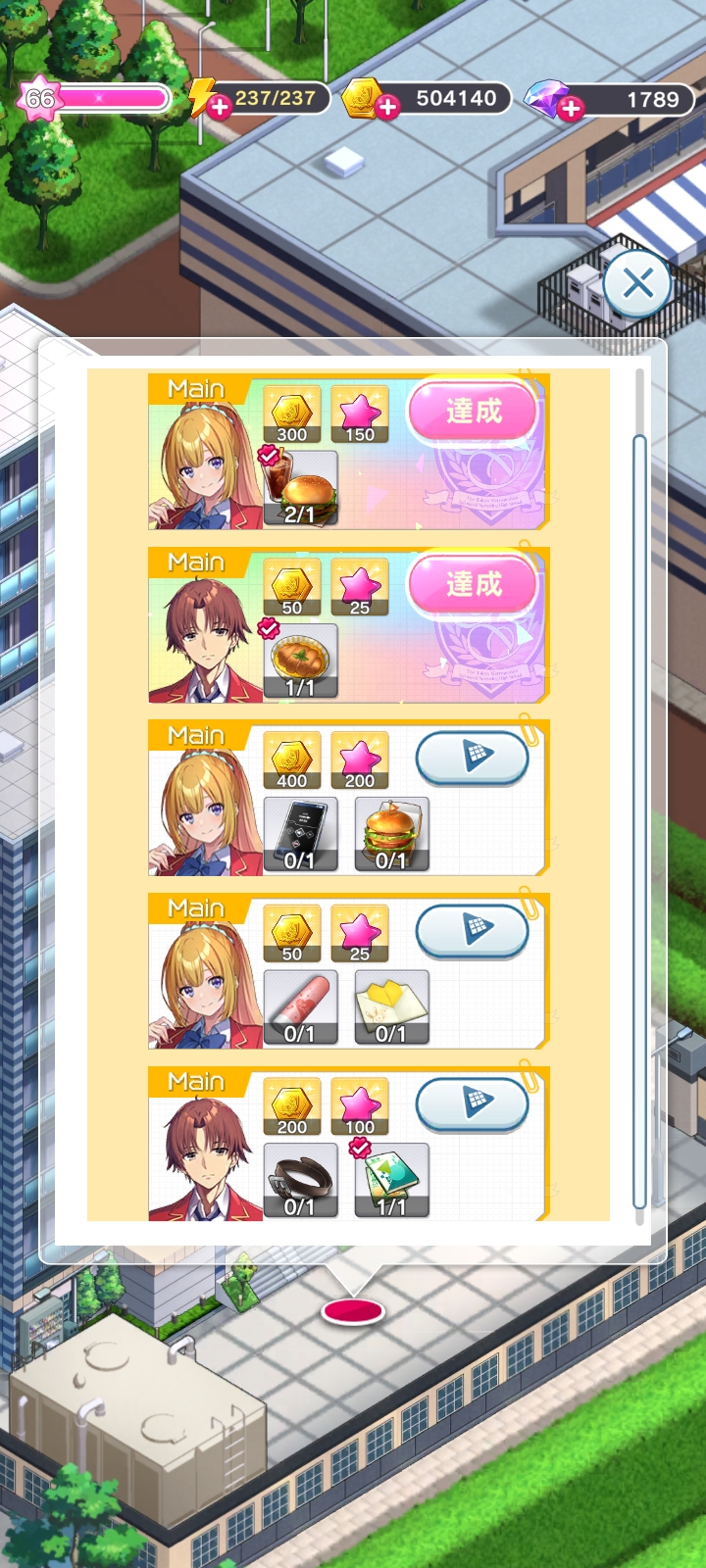Image resolution: width=706 pixels, height=1568 pixels.
Task: Buy more gems with the plus button
Action: click(x=571, y=109)
